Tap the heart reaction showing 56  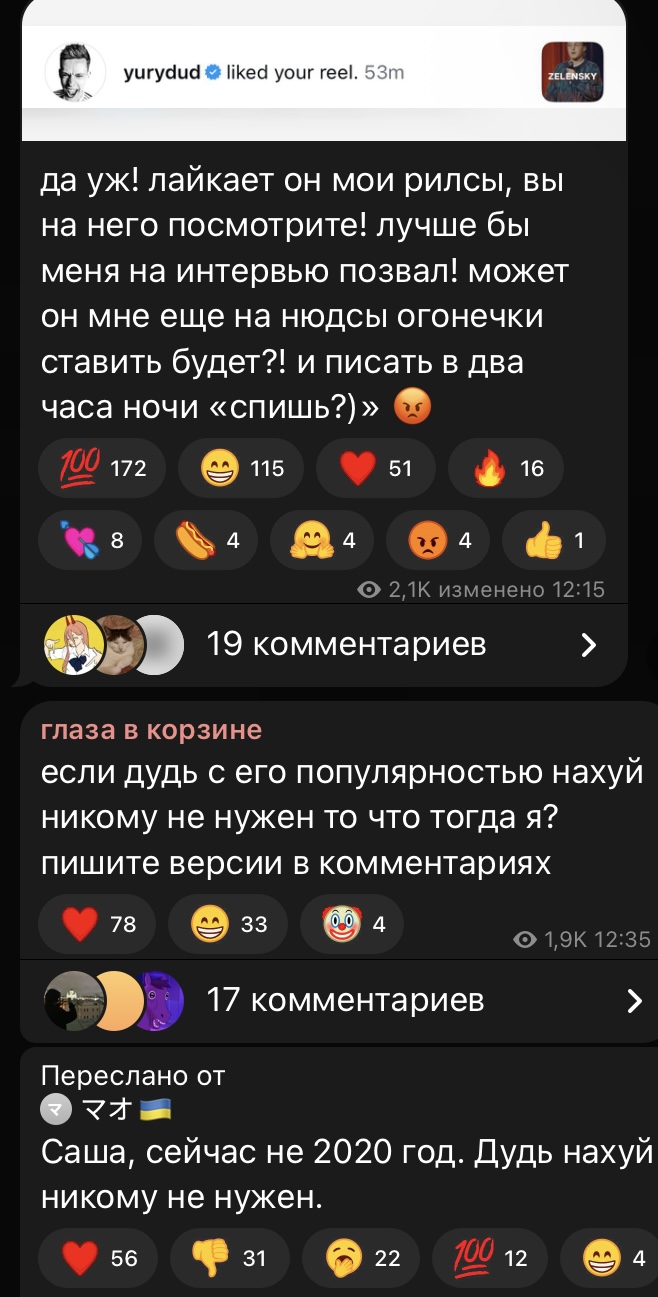coord(98,1258)
